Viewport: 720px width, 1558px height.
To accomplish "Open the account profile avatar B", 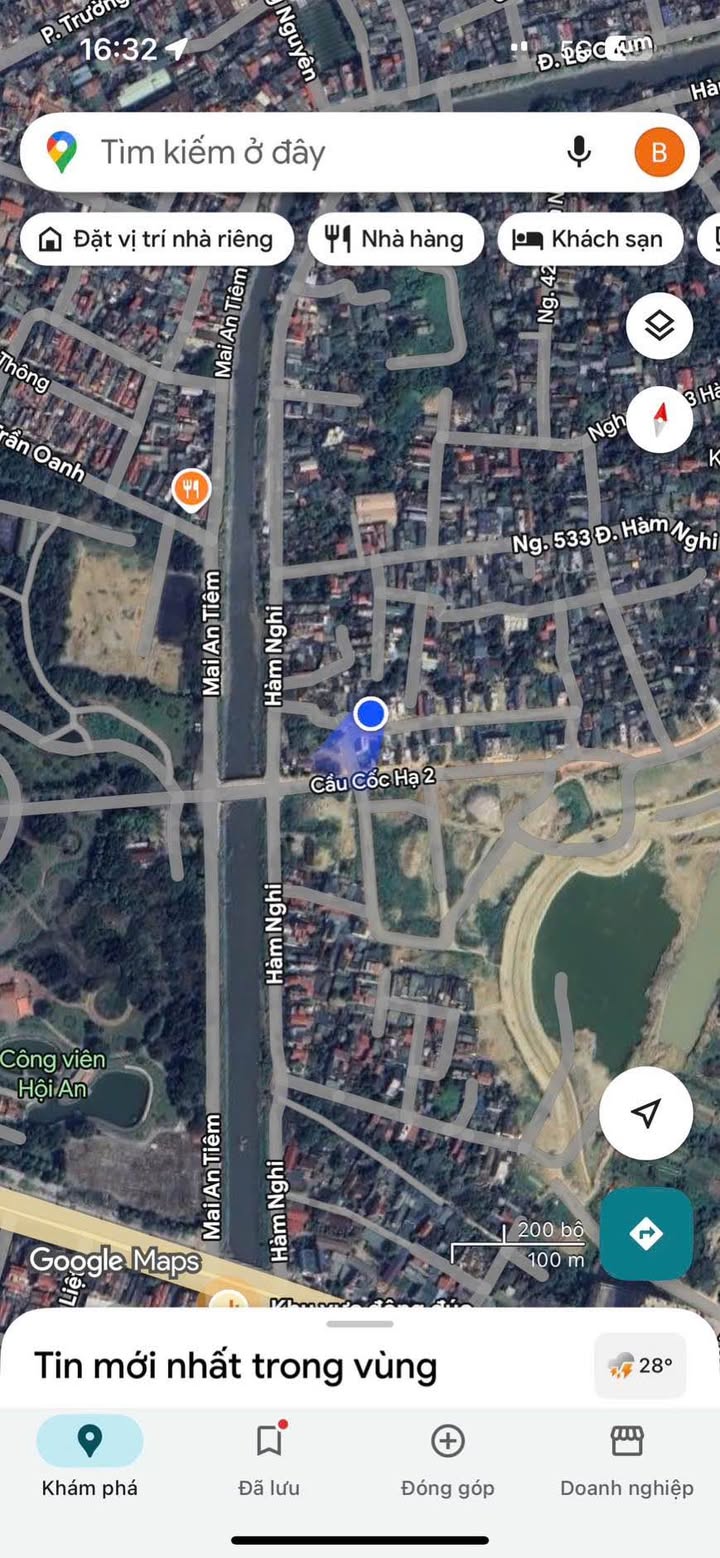I will click(659, 152).
